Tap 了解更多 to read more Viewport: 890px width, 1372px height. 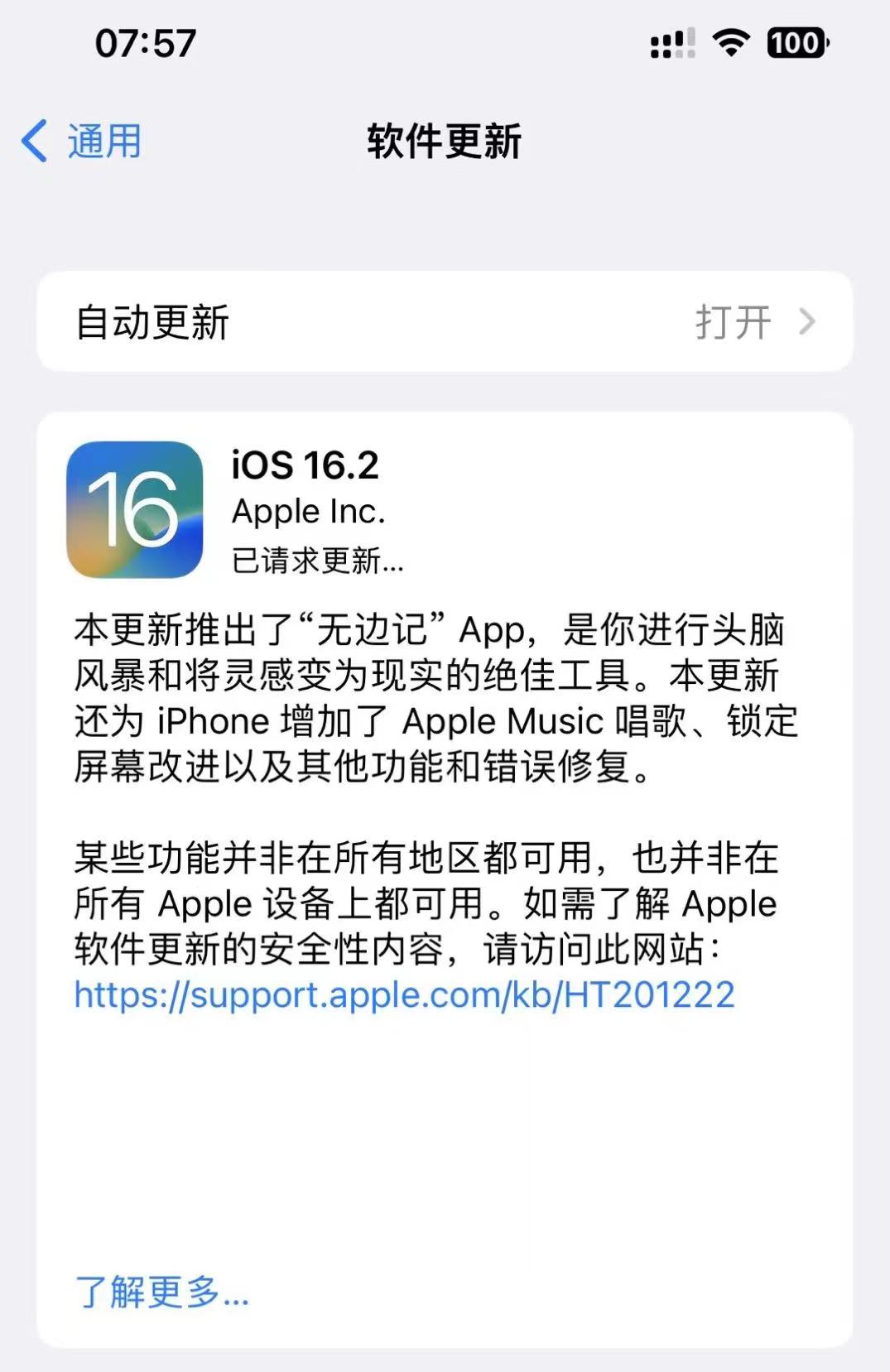click(x=161, y=1291)
